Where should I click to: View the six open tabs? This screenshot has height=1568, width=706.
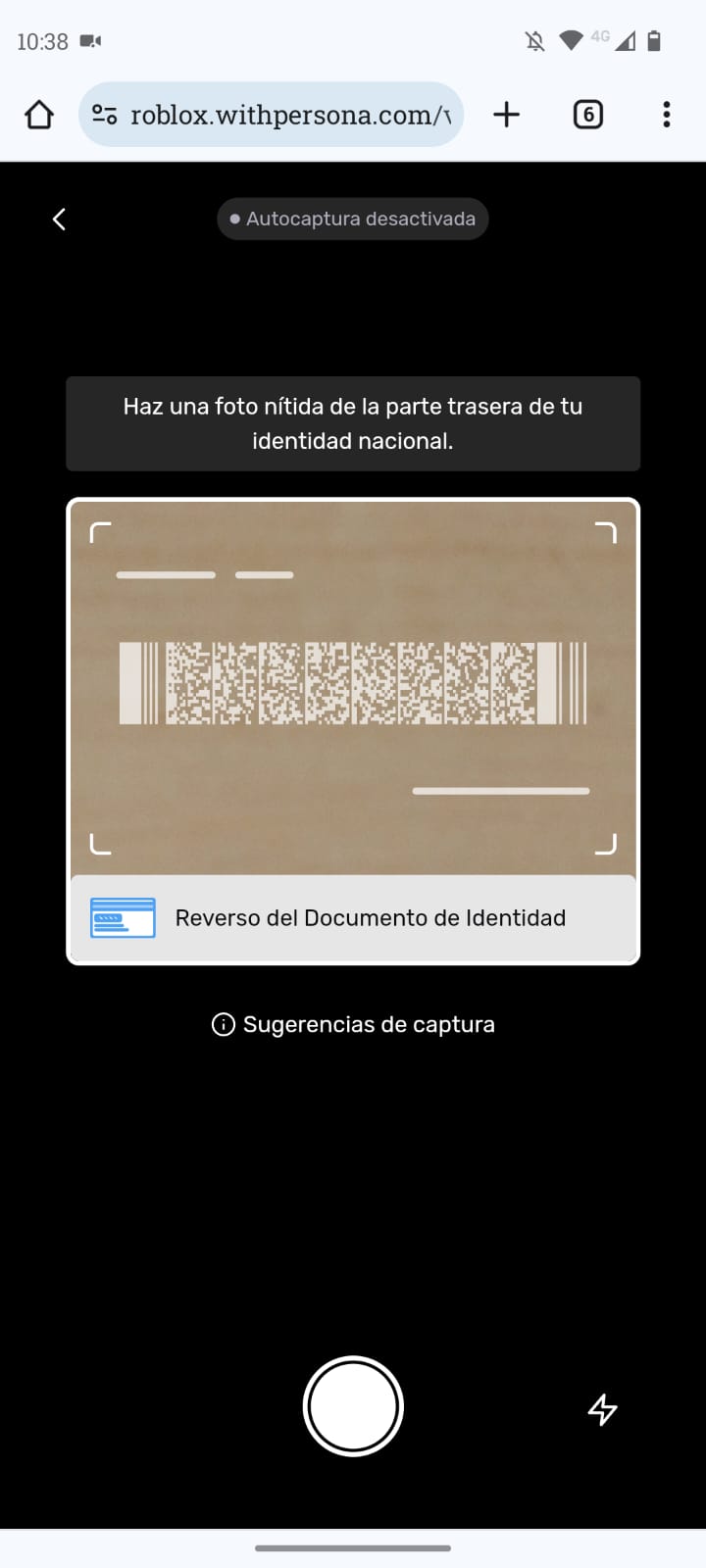coord(587,115)
